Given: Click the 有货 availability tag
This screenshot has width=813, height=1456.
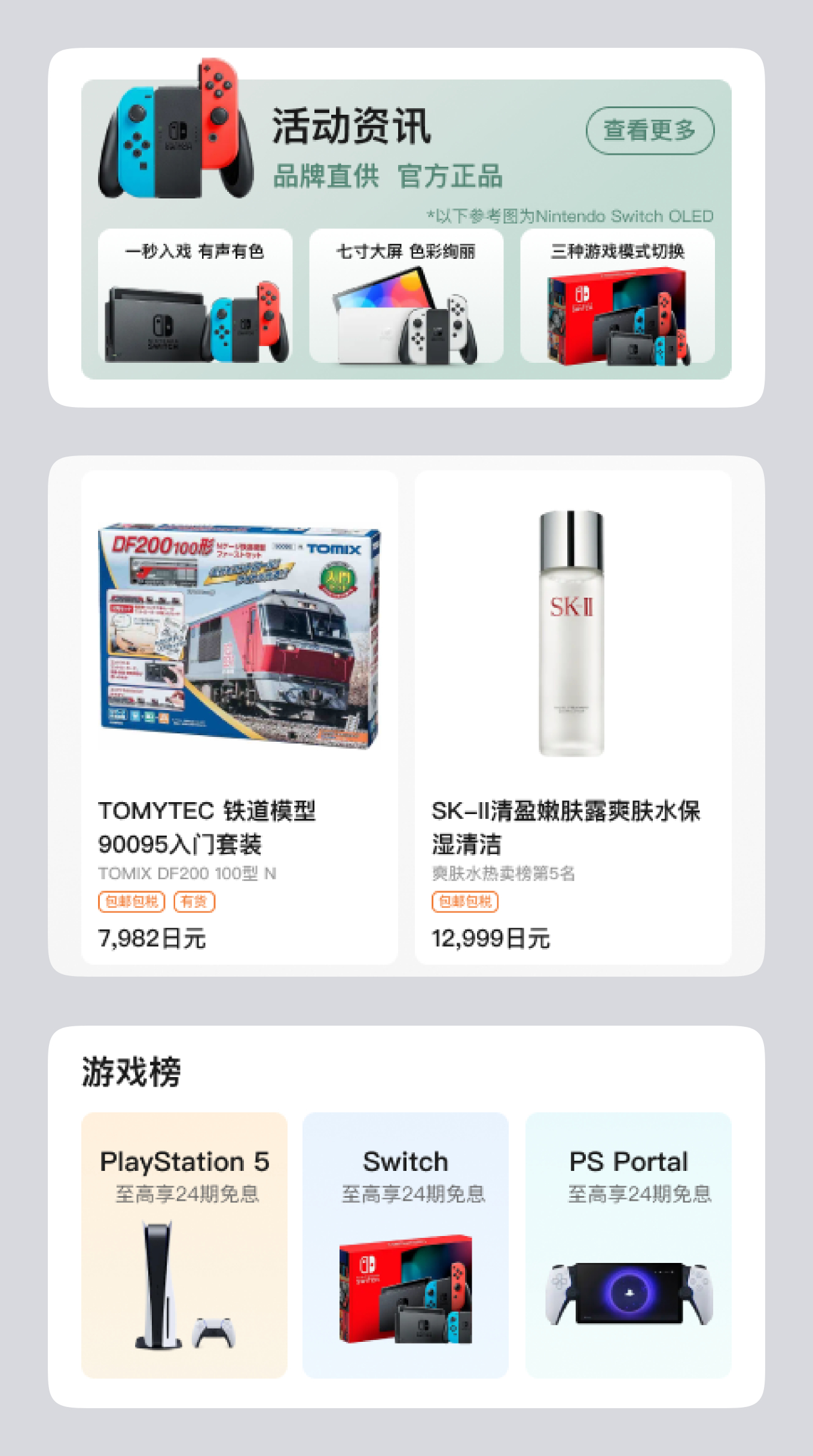Looking at the screenshot, I should click(195, 903).
